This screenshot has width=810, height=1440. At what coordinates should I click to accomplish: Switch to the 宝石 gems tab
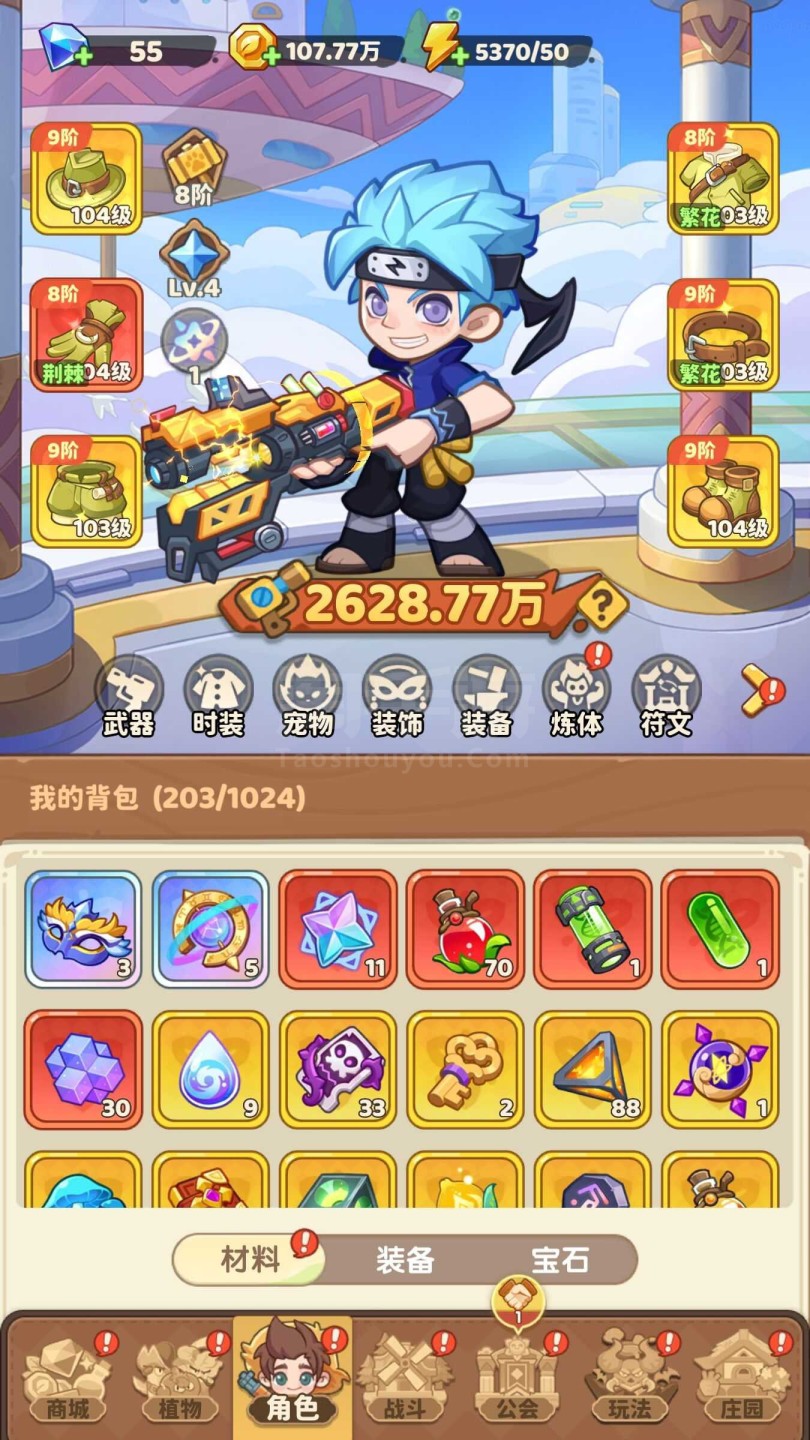pos(560,1260)
